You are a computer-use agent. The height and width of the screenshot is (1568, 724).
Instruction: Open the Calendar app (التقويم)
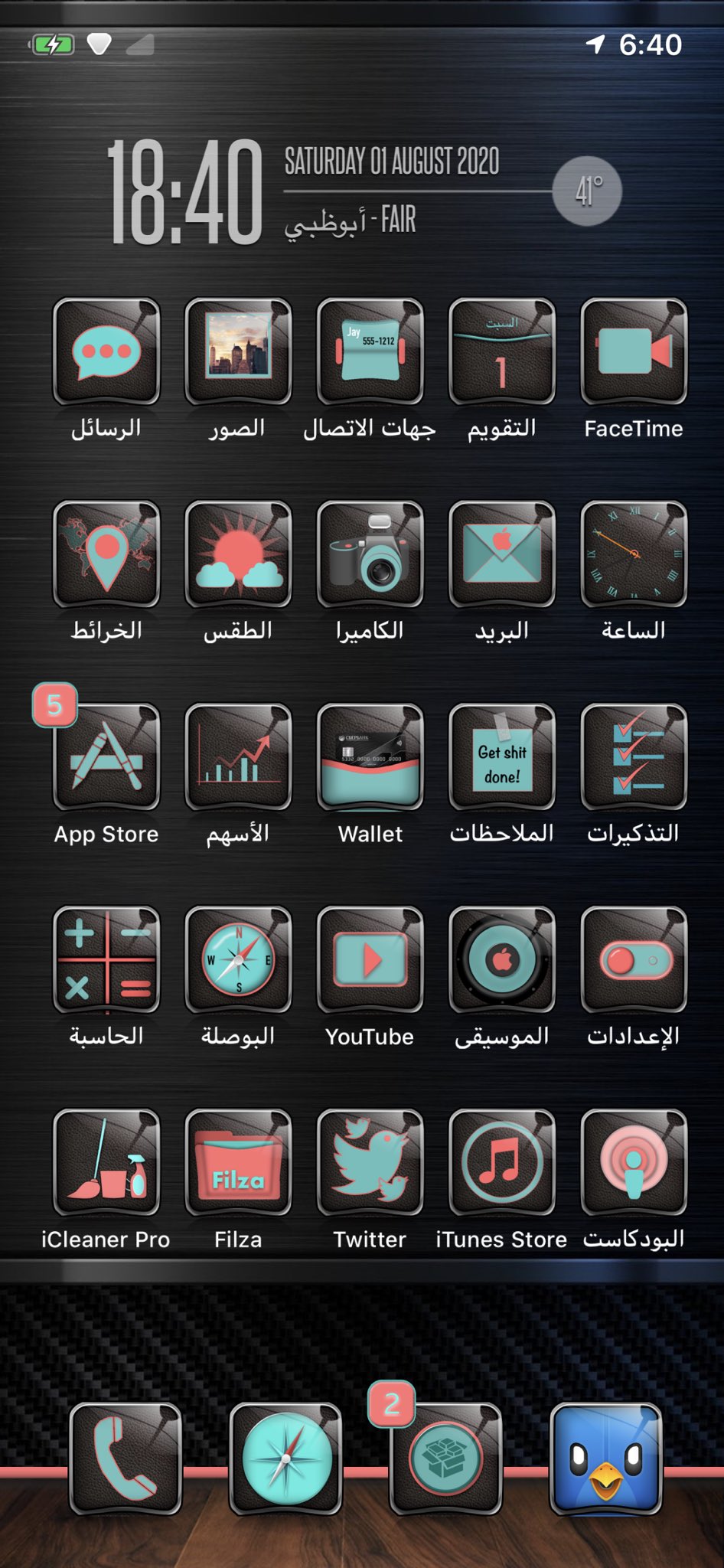pyautogui.click(x=502, y=351)
